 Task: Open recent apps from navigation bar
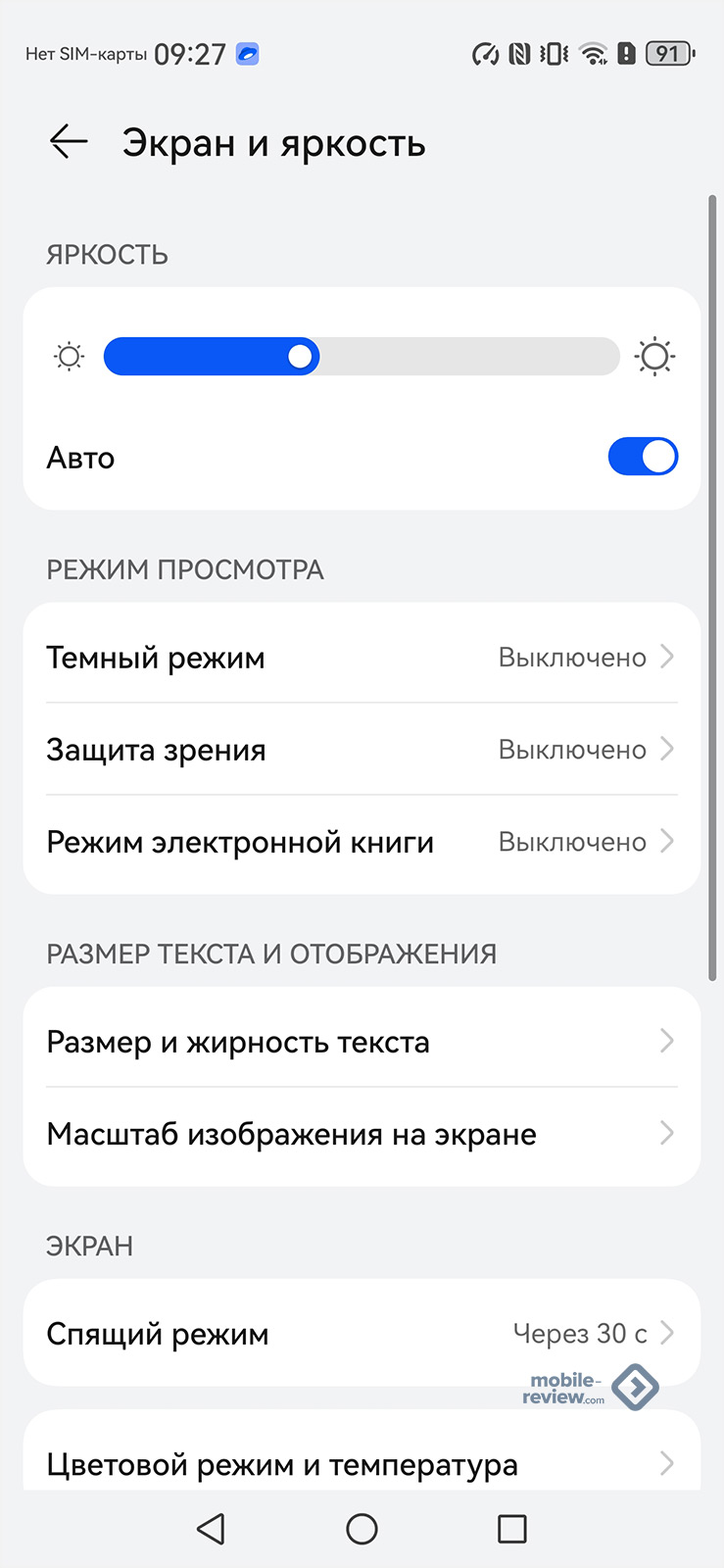[511, 1529]
